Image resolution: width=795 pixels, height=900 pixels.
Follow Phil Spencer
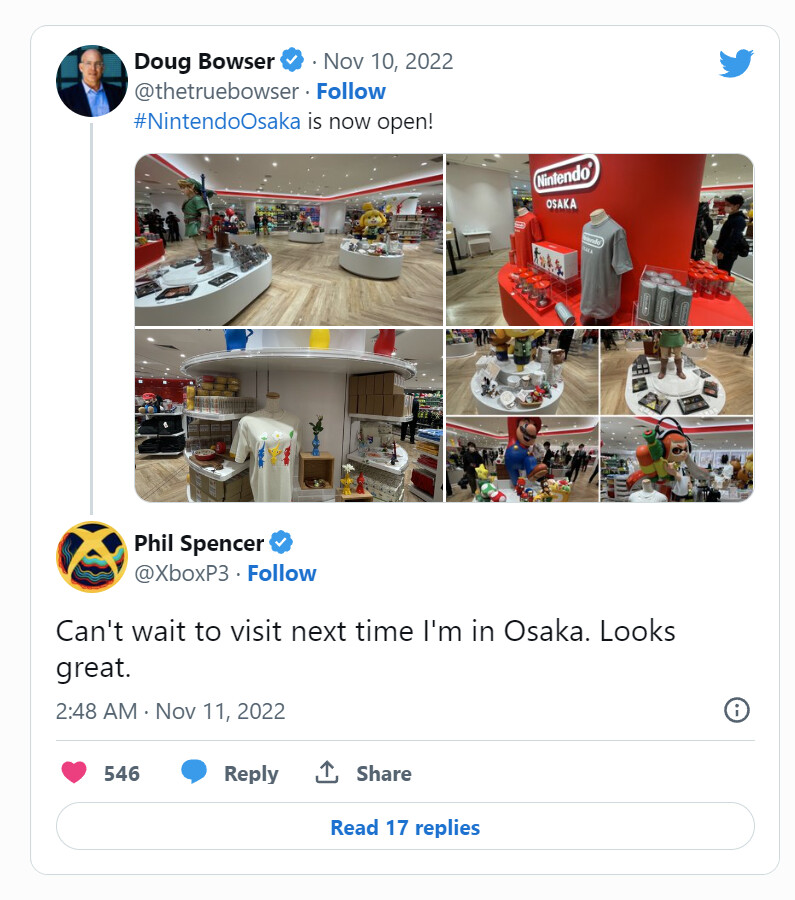[282, 573]
